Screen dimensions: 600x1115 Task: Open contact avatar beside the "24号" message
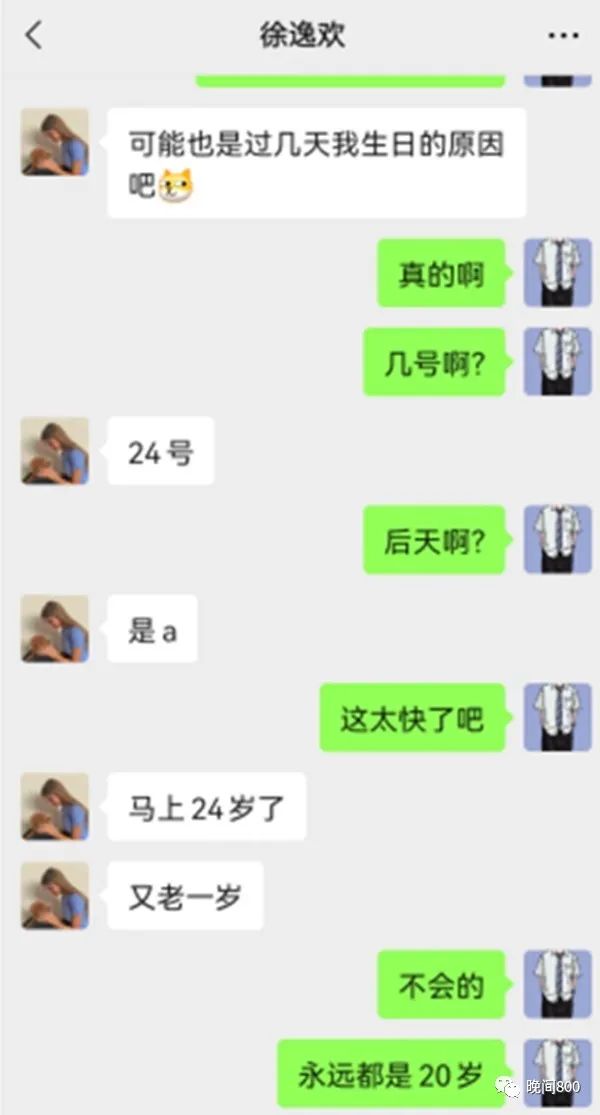55,452
